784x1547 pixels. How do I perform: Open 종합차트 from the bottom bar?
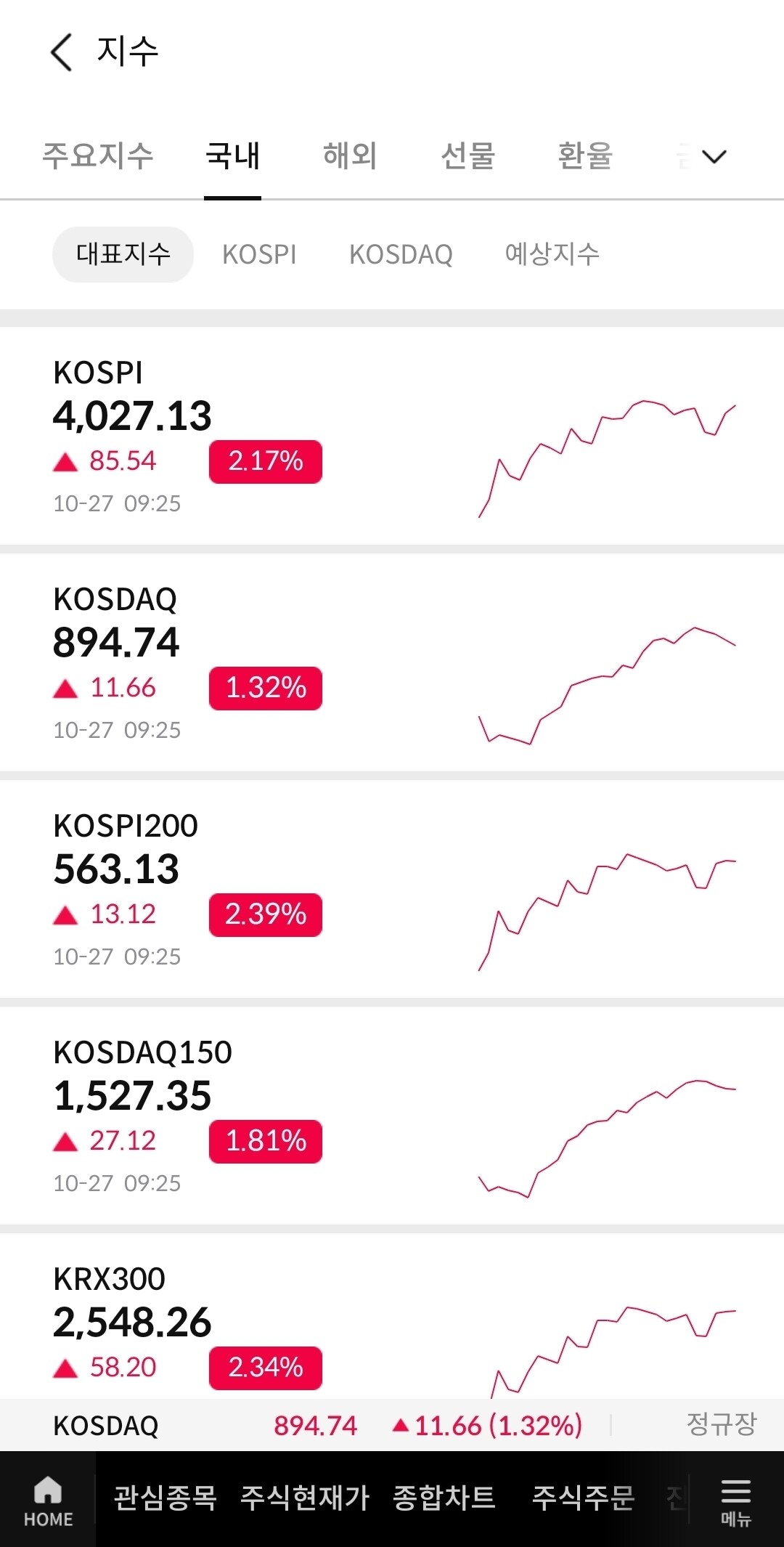tap(444, 1498)
